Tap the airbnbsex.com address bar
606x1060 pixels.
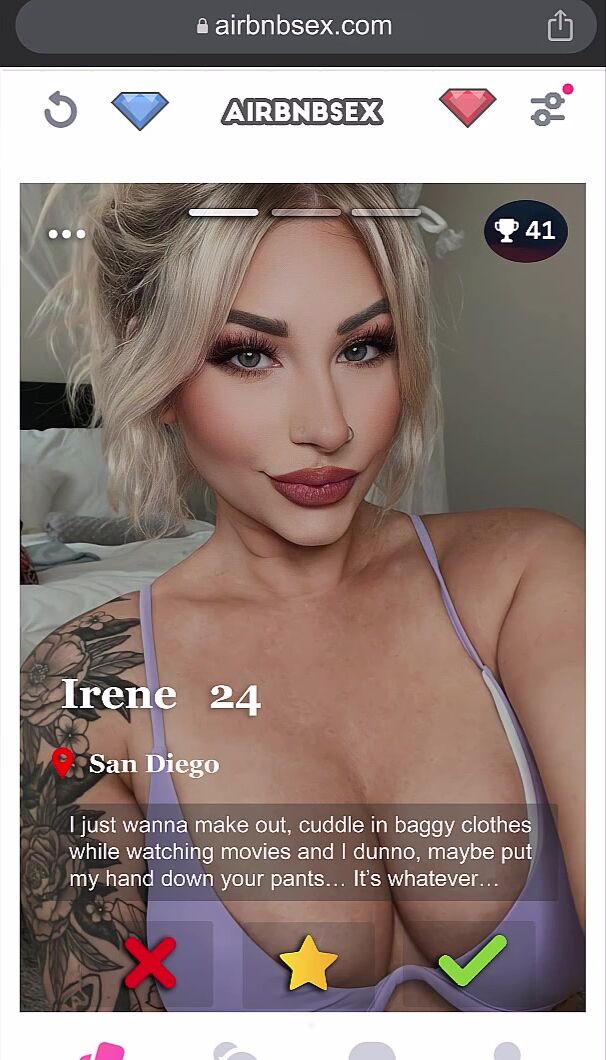tap(295, 26)
